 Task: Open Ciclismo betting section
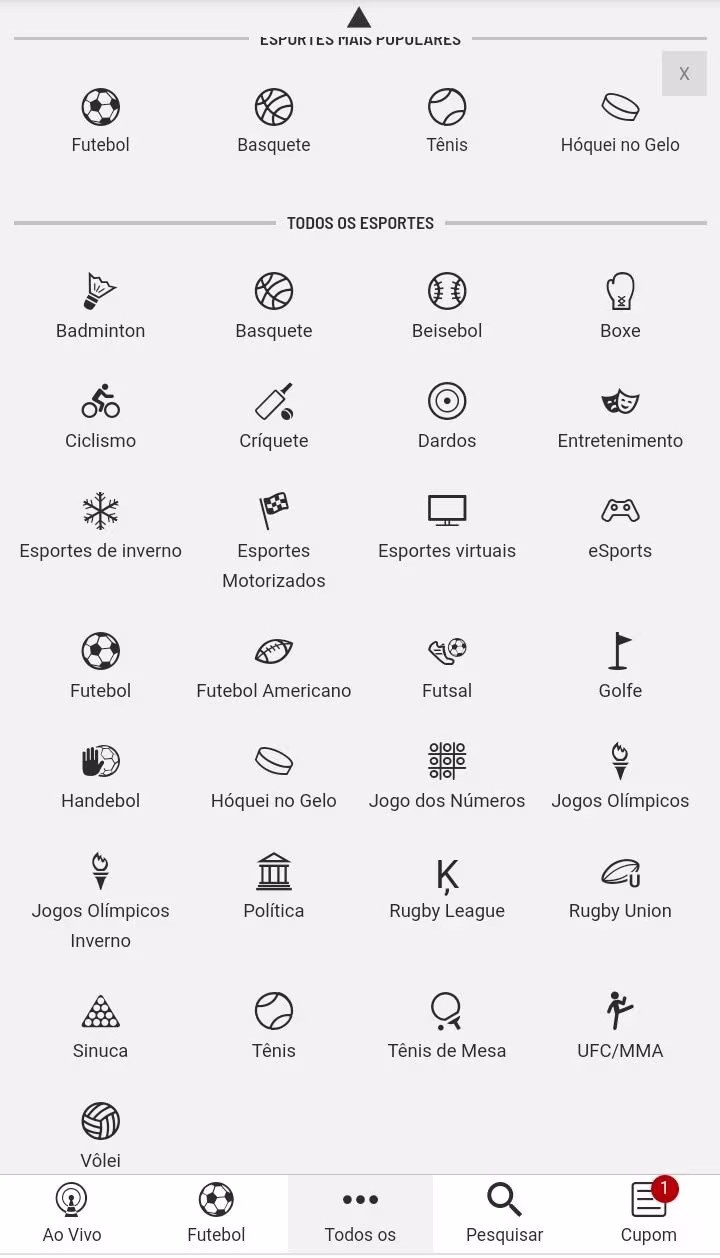(x=100, y=416)
